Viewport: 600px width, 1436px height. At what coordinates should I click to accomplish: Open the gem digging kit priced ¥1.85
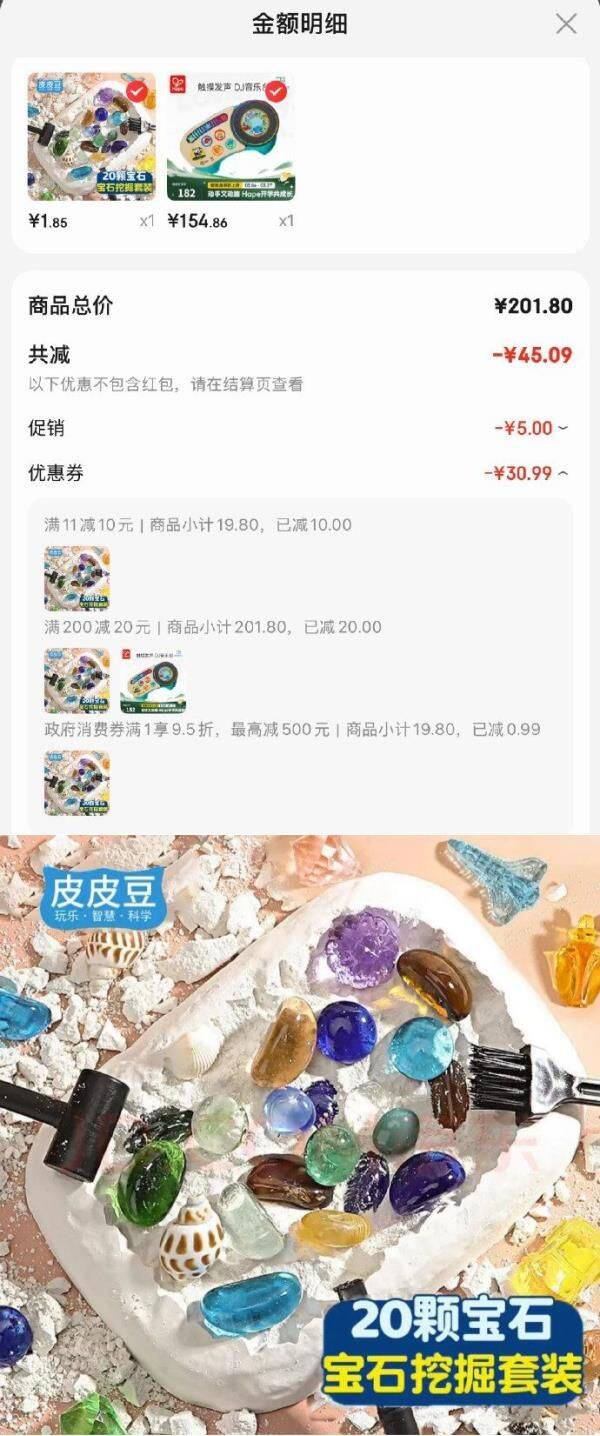click(x=91, y=137)
